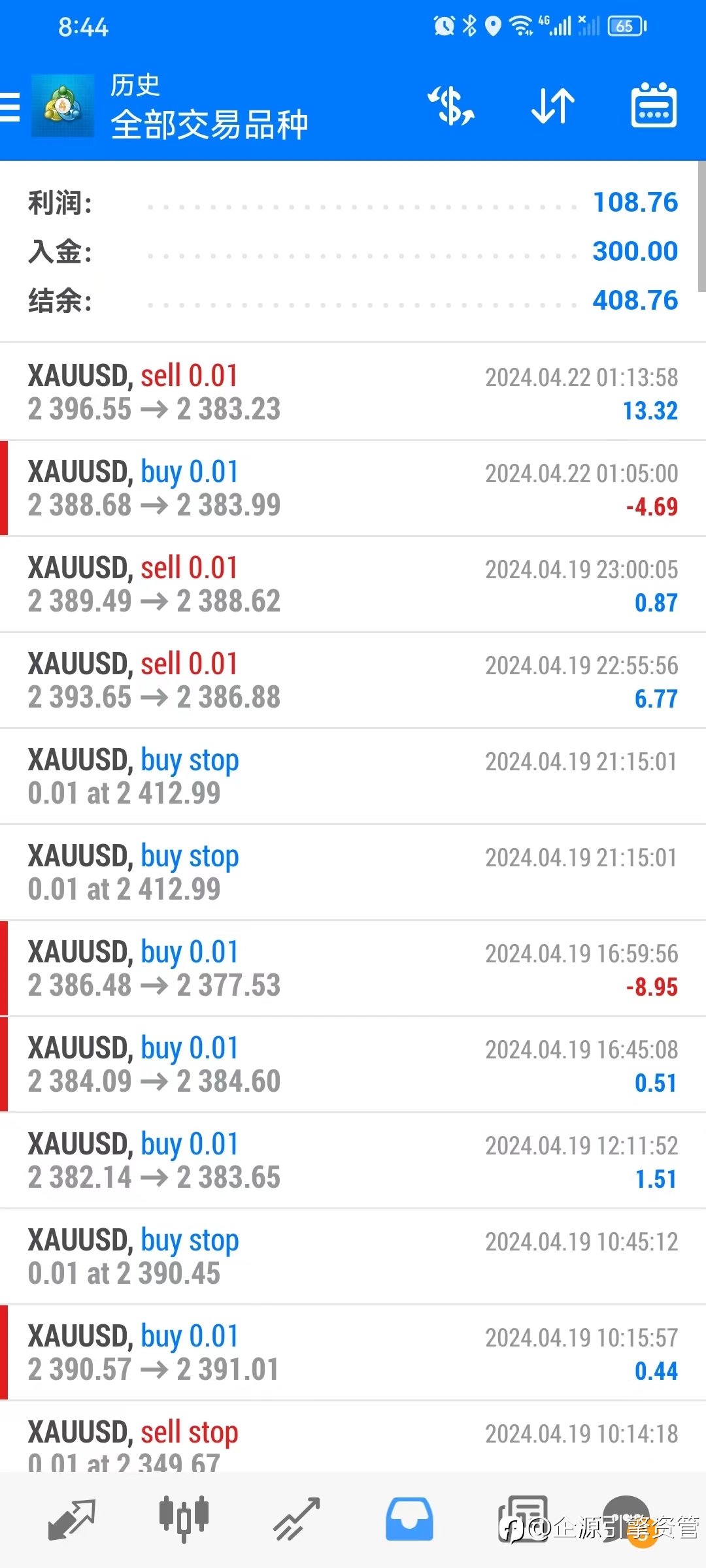Open the sell trade with profit 13.32
The height and width of the screenshot is (1568, 706).
[x=353, y=392]
